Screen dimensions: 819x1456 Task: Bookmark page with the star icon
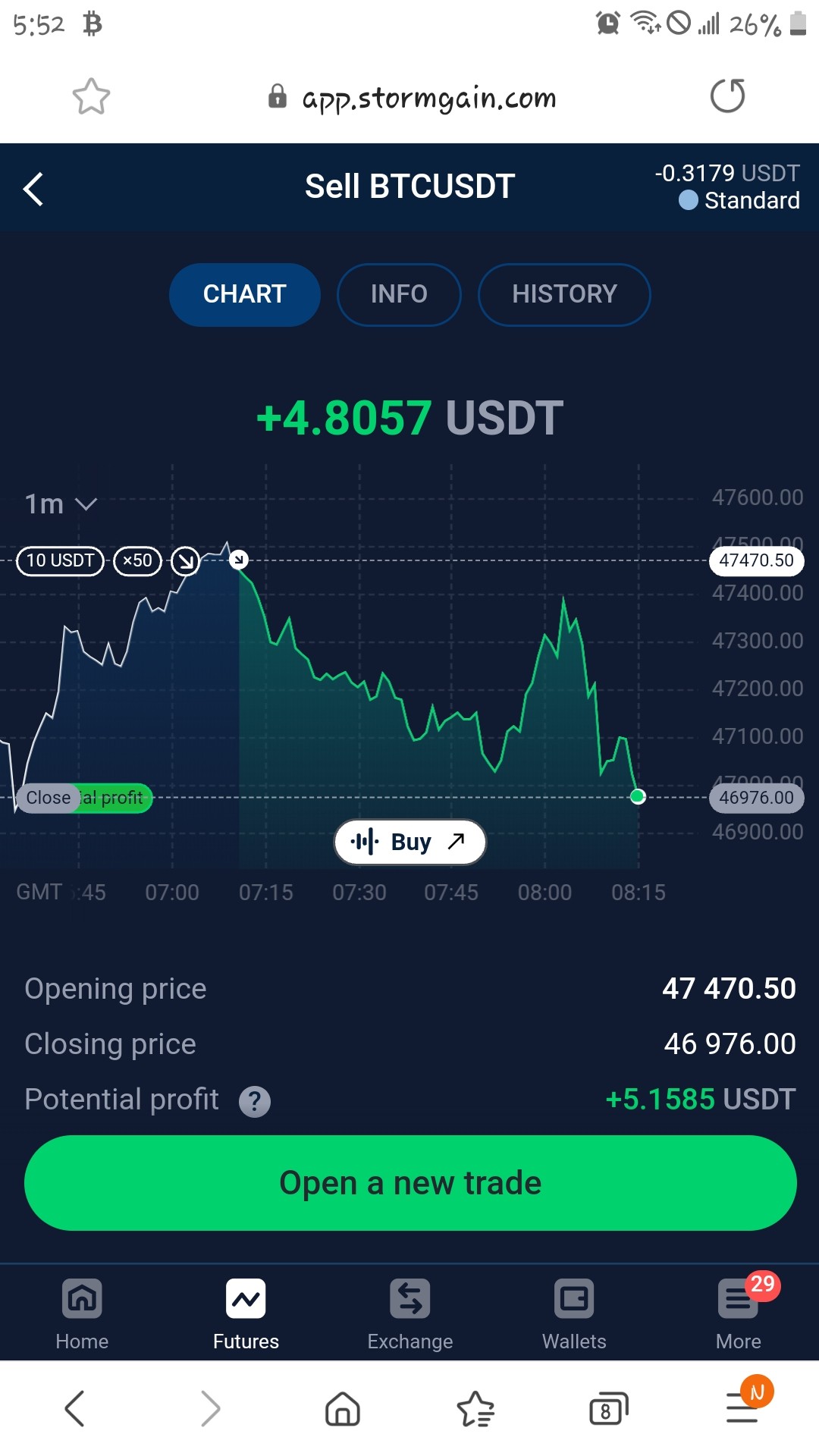pos(91,96)
